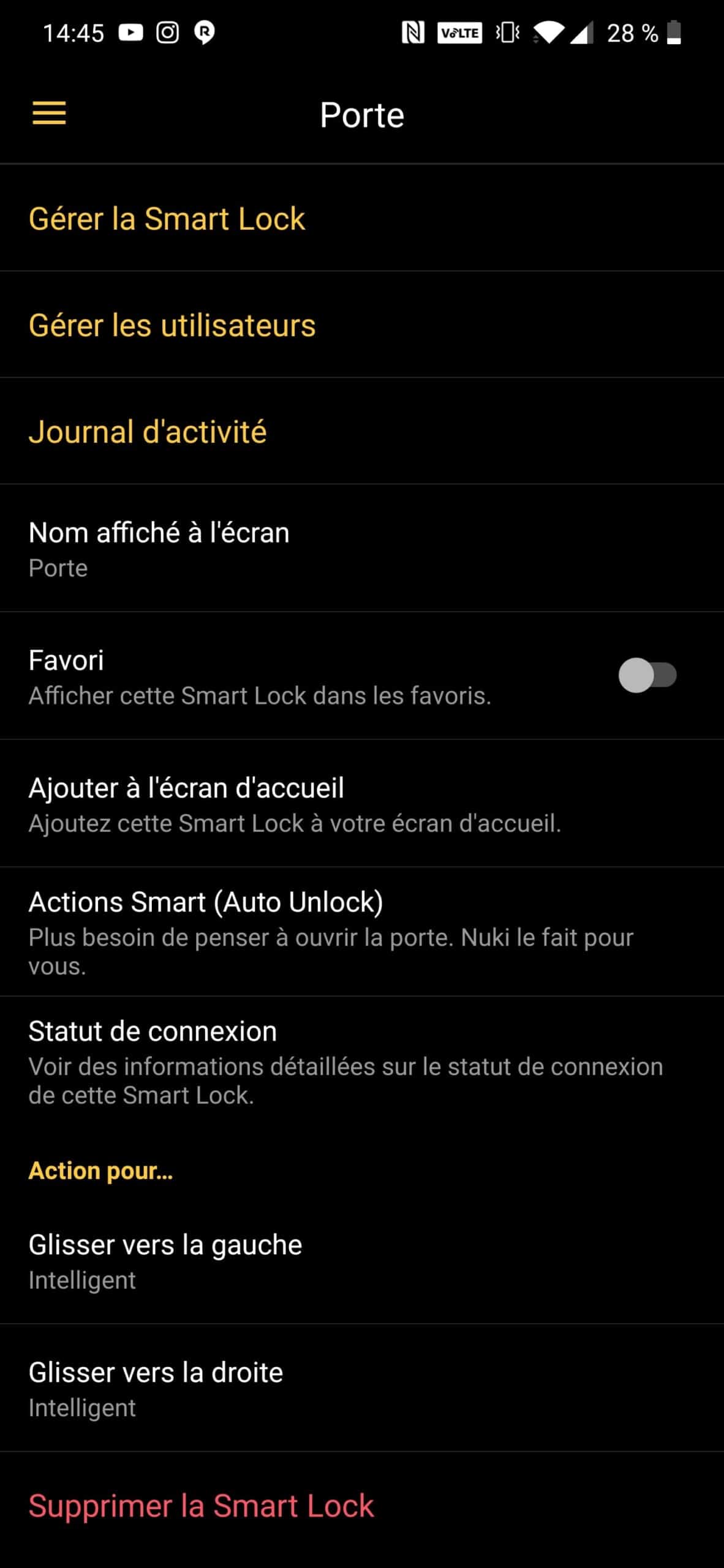This screenshot has height=1568, width=724.
Task: Select Ajouter à l'écran d'accueil
Action: tap(362, 804)
